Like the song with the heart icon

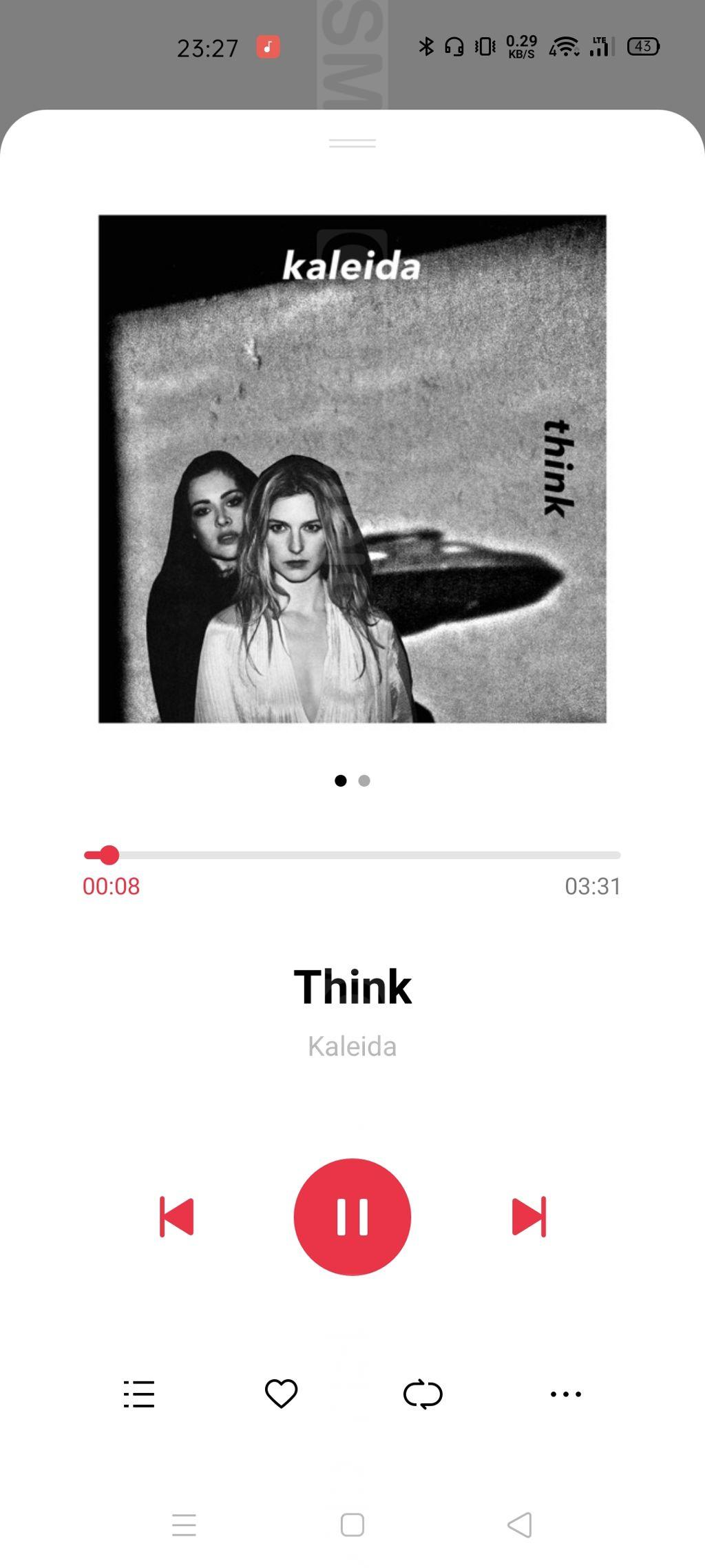click(x=281, y=1394)
